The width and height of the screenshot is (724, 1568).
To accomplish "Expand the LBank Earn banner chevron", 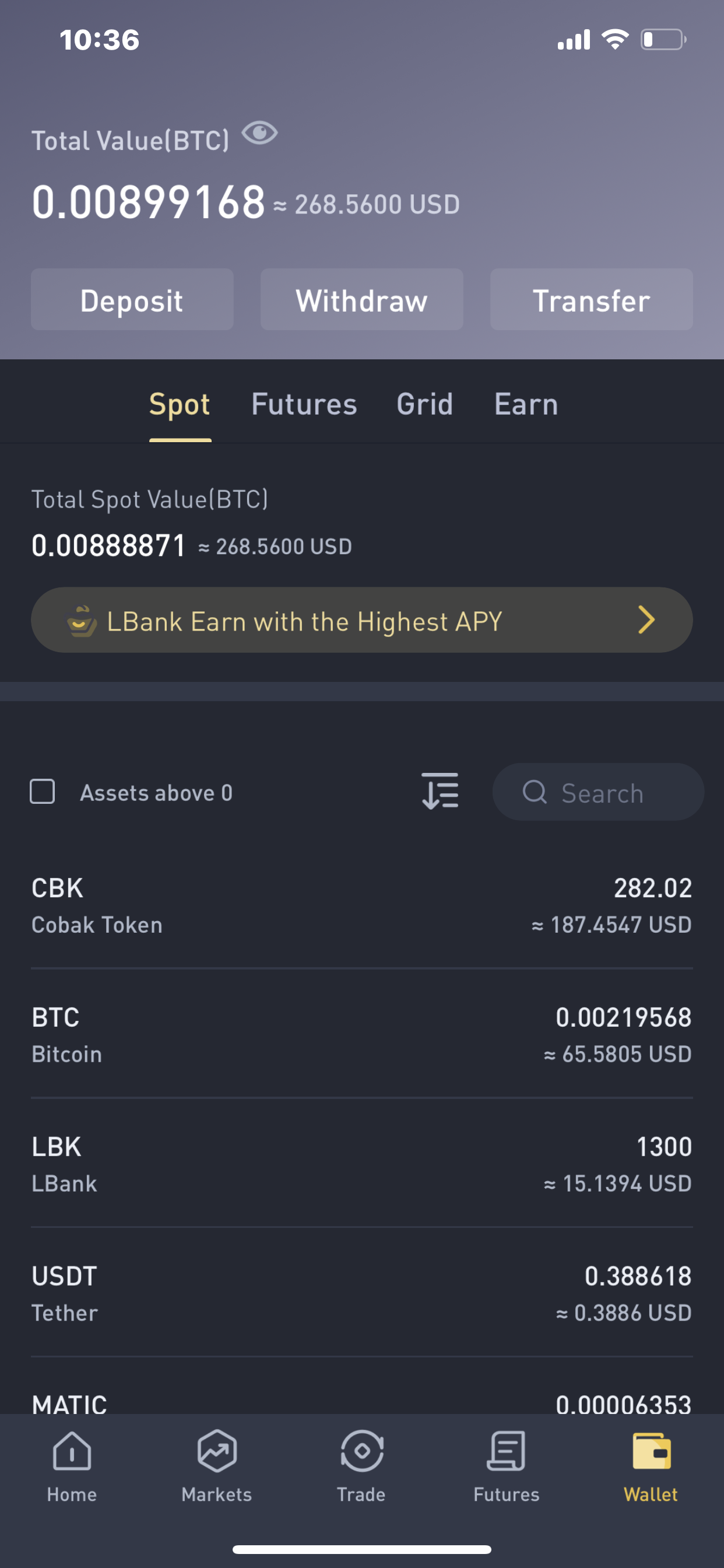I will [x=646, y=620].
